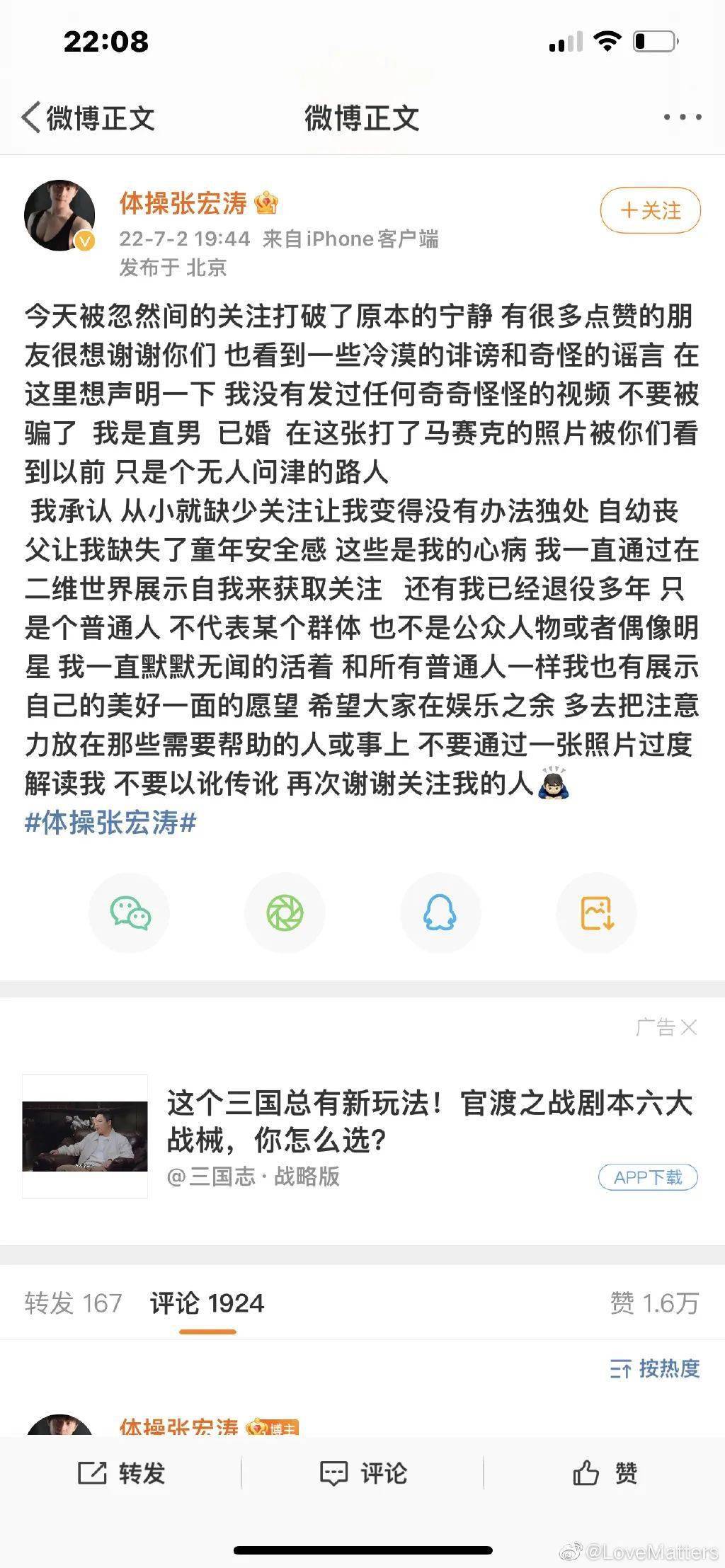Screen dimensions: 725x1568
Task: Repost using the bottom 转发 button
Action: click(121, 1473)
